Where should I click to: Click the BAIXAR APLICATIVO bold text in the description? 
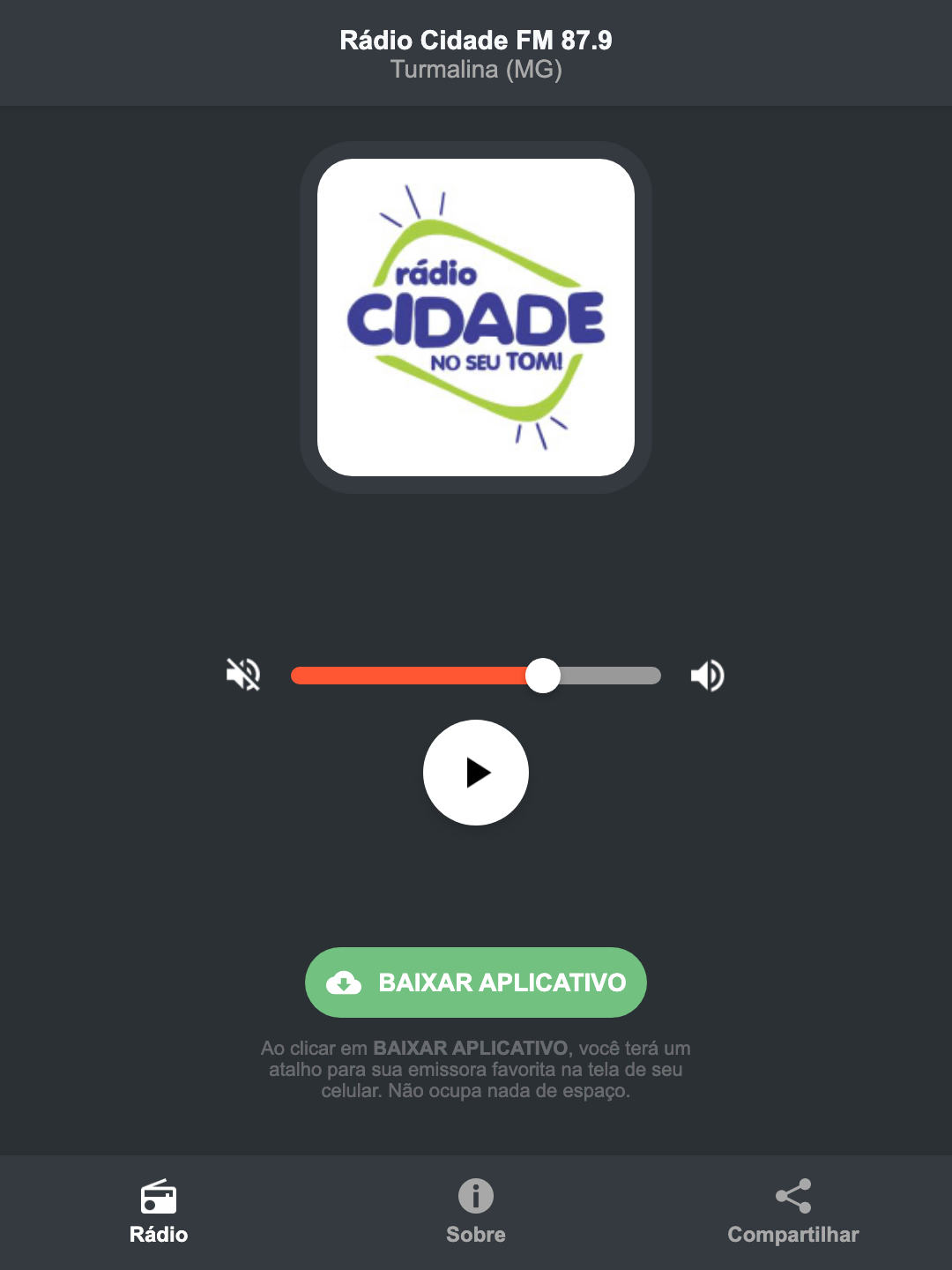[472, 1049]
